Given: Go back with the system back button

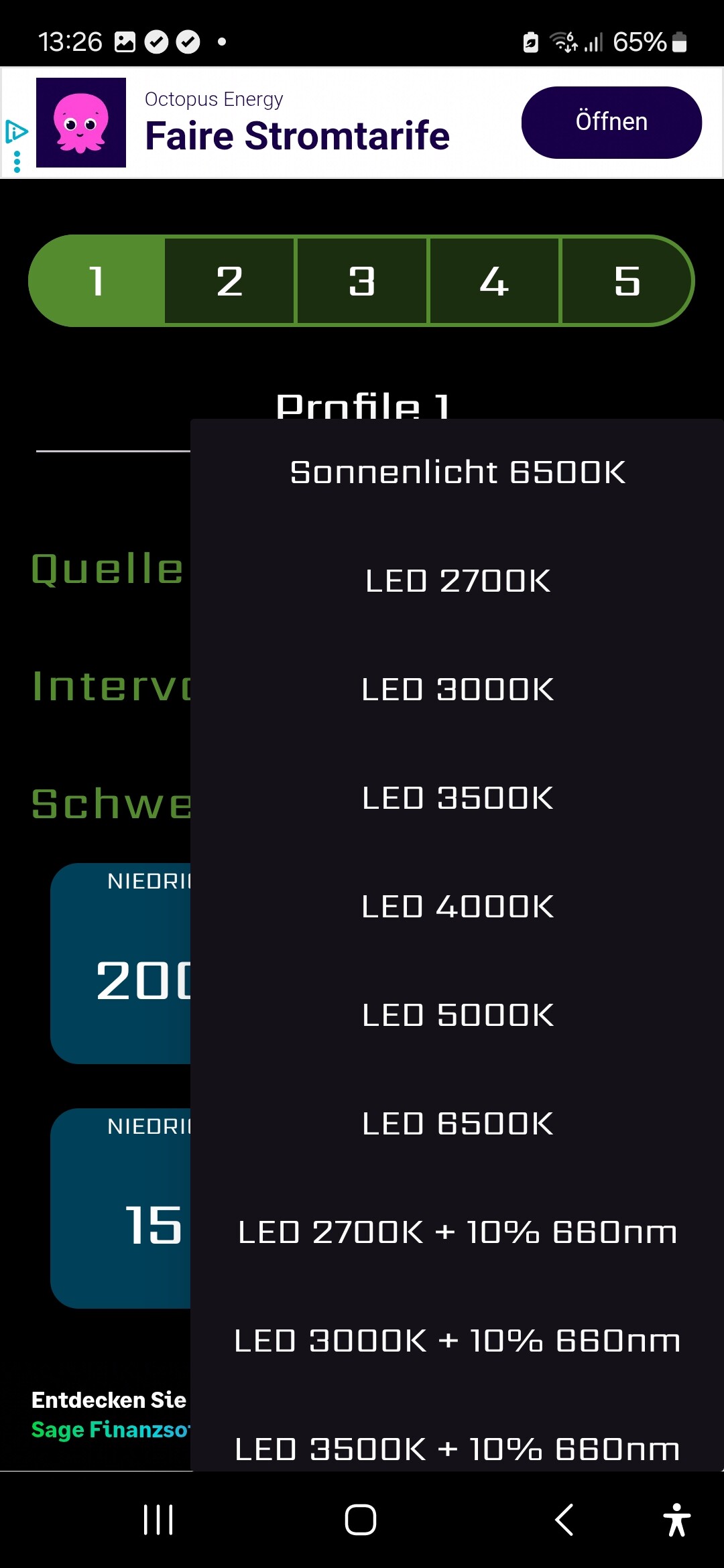Looking at the screenshot, I should pos(564,1520).
